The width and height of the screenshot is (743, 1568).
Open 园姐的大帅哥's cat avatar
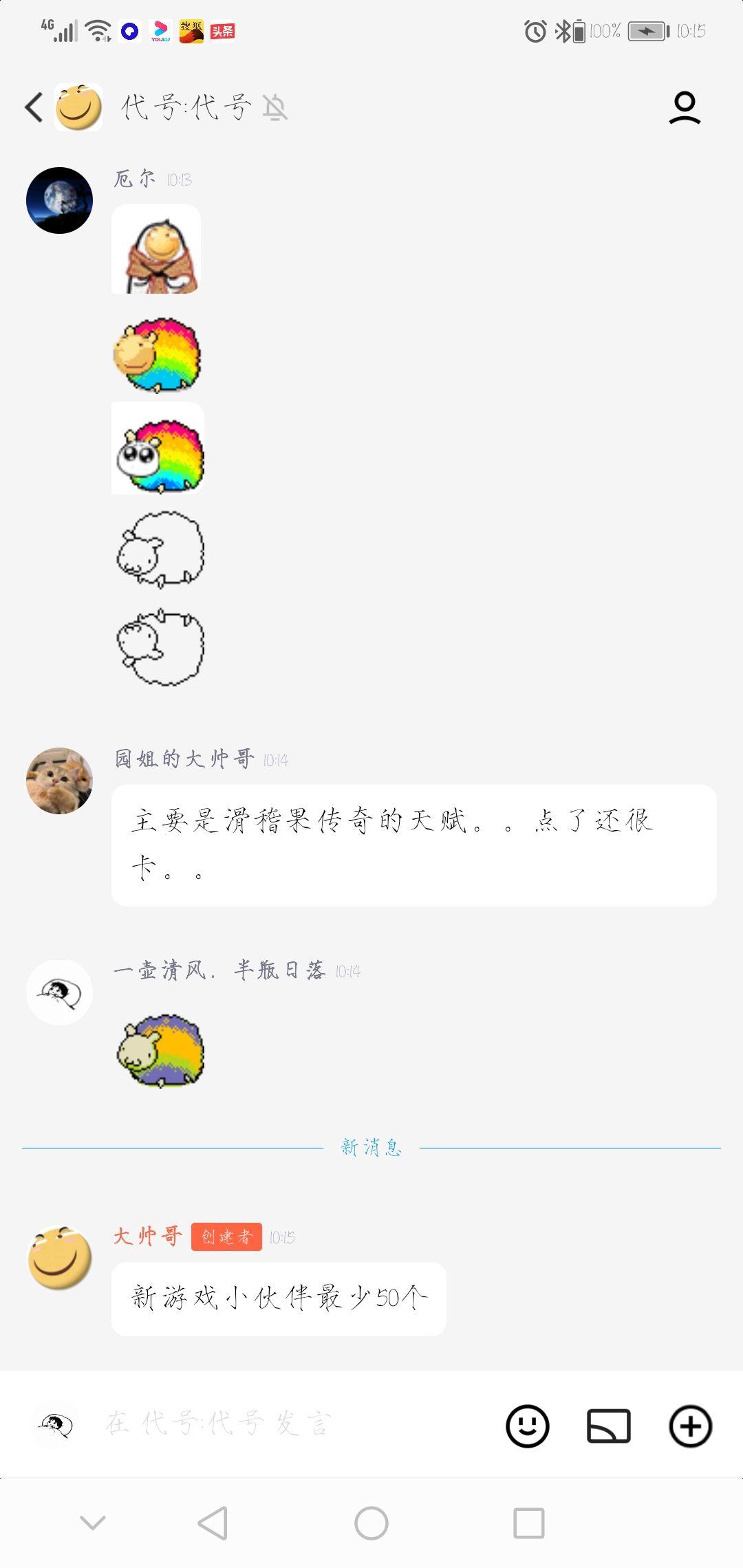(x=59, y=781)
